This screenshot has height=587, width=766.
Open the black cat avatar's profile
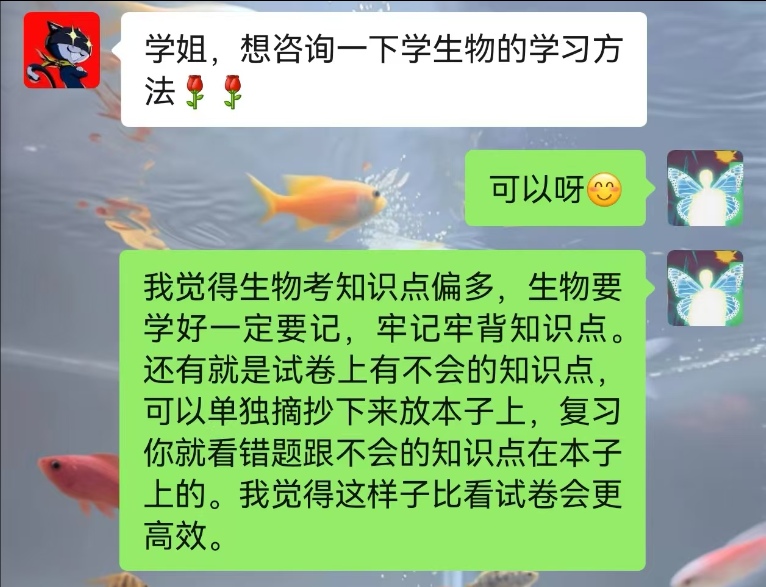pyautogui.click(x=62, y=50)
